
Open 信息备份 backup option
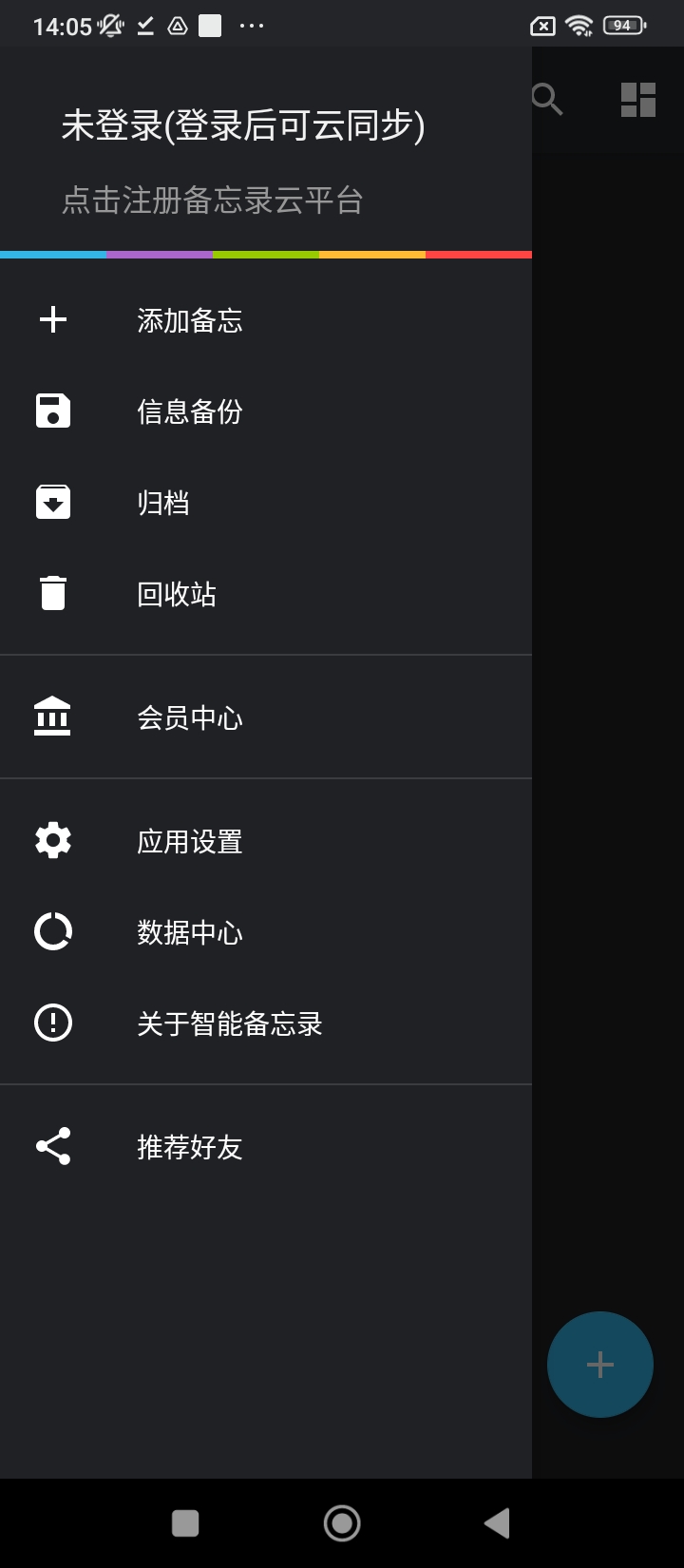[266, 411]
